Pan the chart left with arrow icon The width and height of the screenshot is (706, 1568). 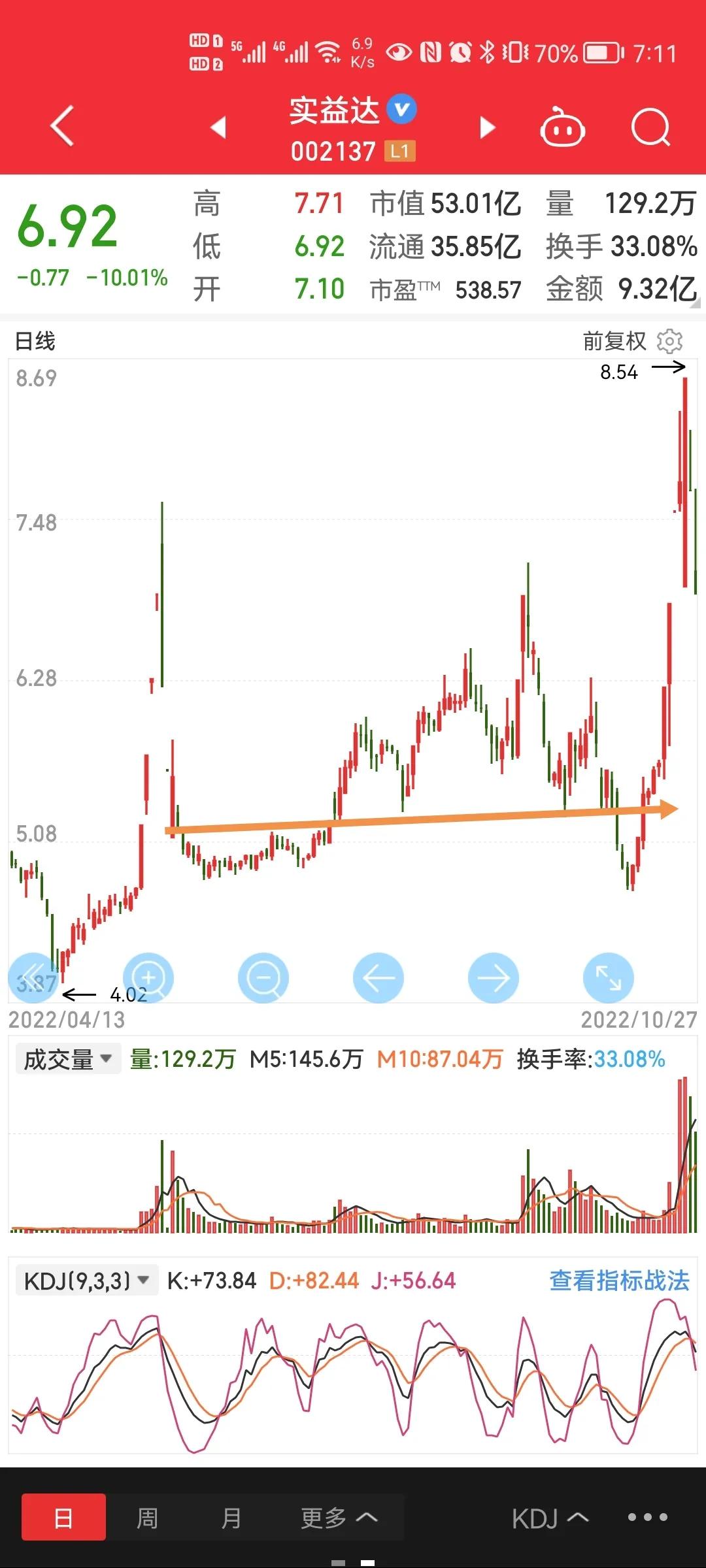tap(378, 977)
